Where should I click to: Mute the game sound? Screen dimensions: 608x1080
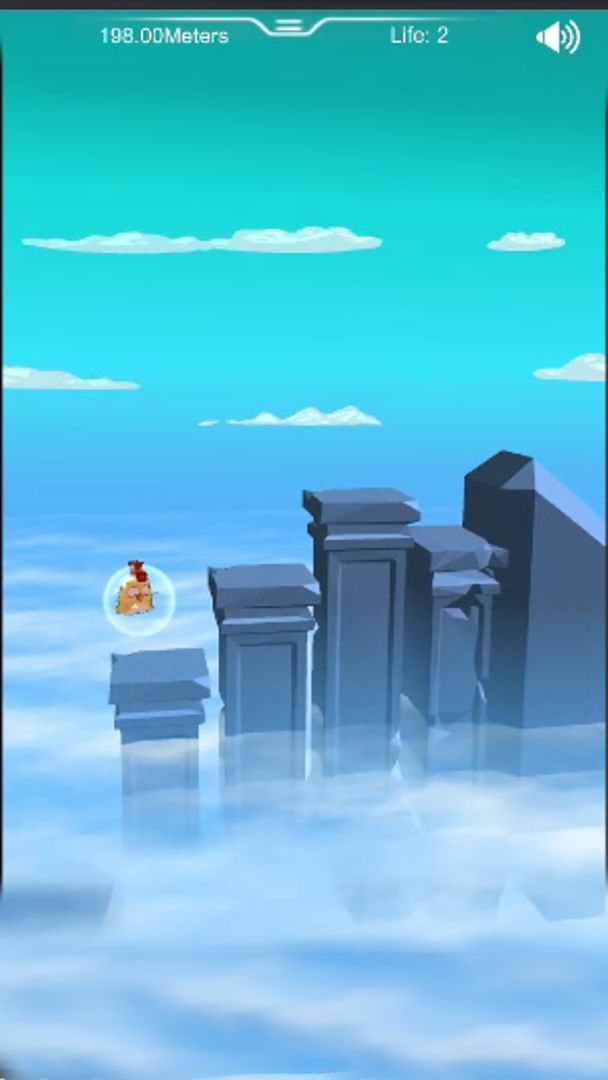click(x=557, y=38)
